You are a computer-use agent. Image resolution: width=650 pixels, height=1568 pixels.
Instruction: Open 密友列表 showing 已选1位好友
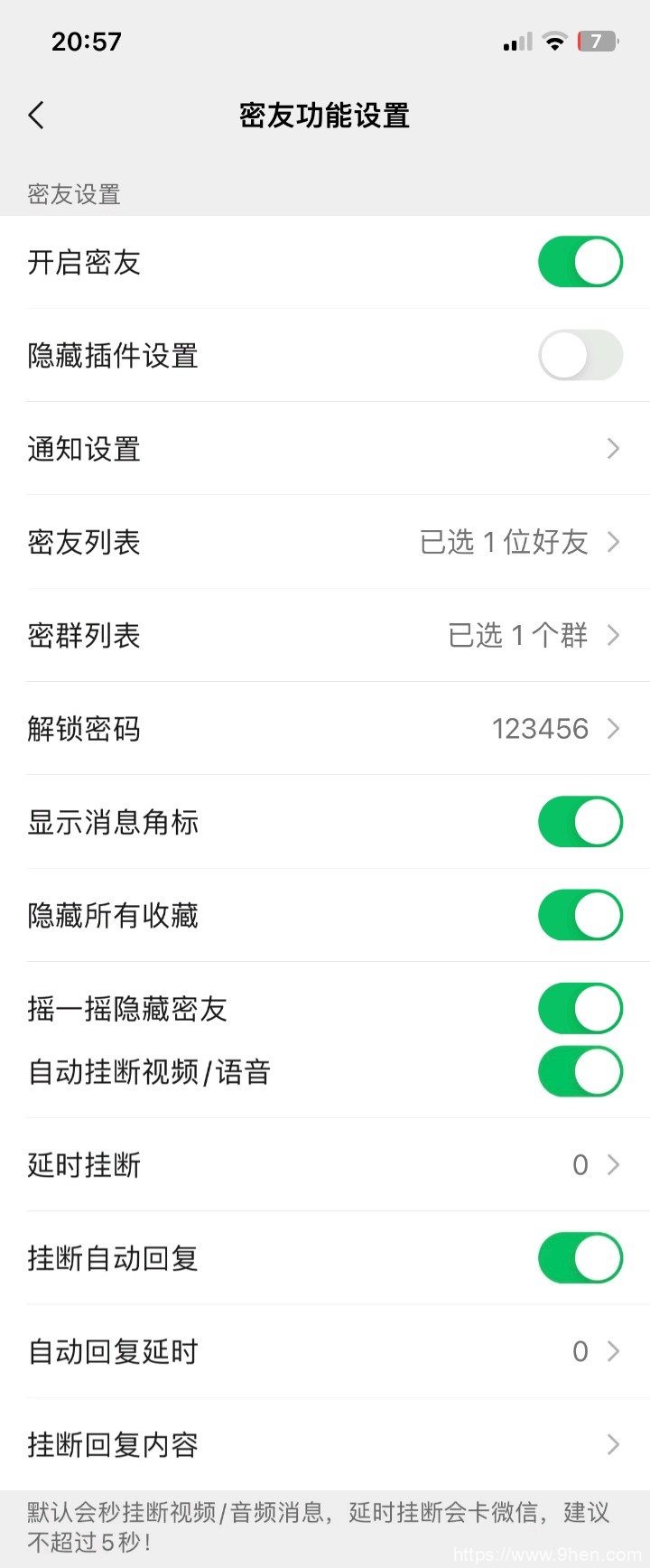coord(325,542)
